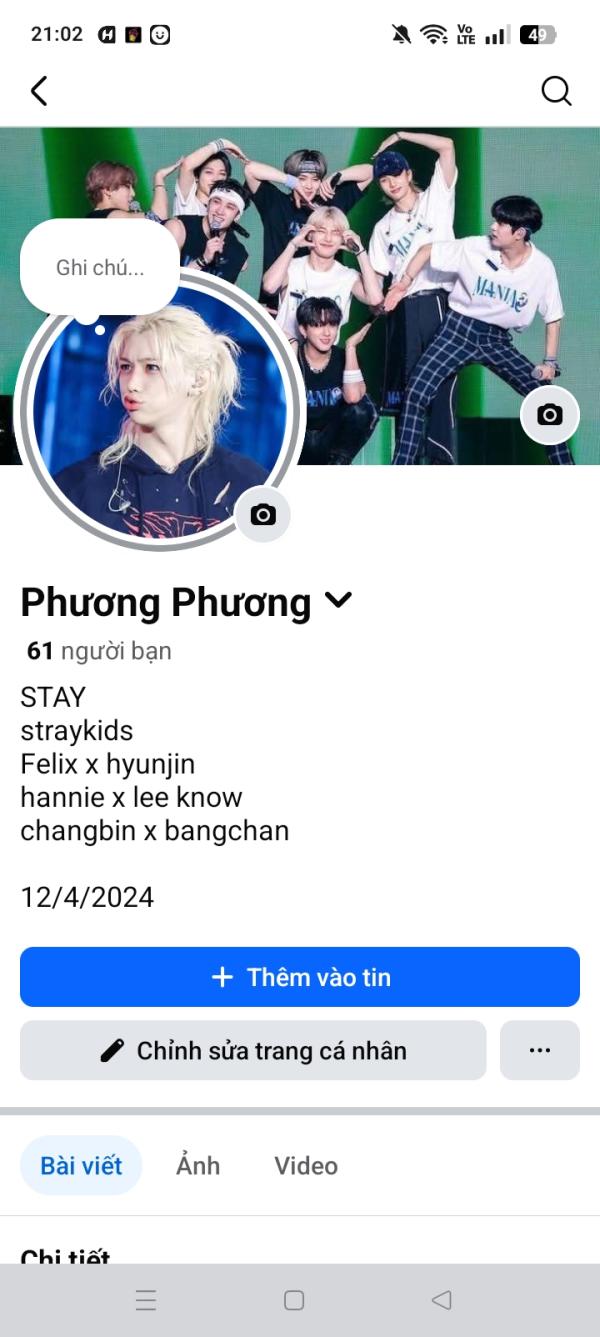
Task: Update profile picture via camera icon
Action: coord(263,515)
